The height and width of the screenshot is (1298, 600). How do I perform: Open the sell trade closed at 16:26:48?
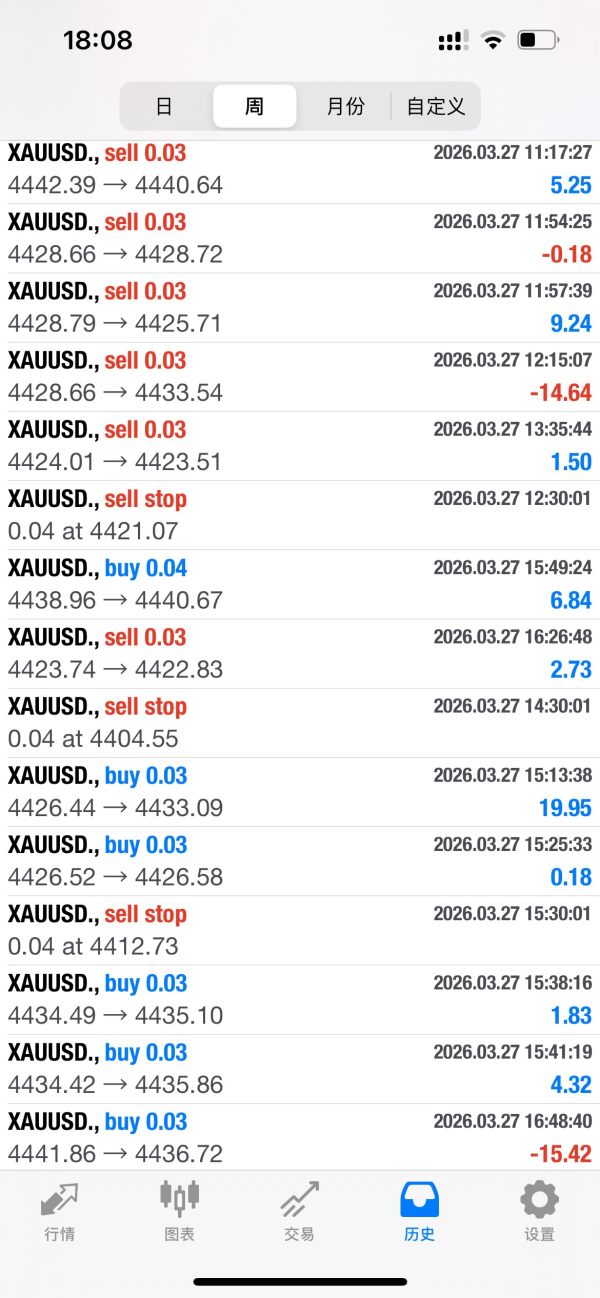pyautogui.click(x=300, y=654)
